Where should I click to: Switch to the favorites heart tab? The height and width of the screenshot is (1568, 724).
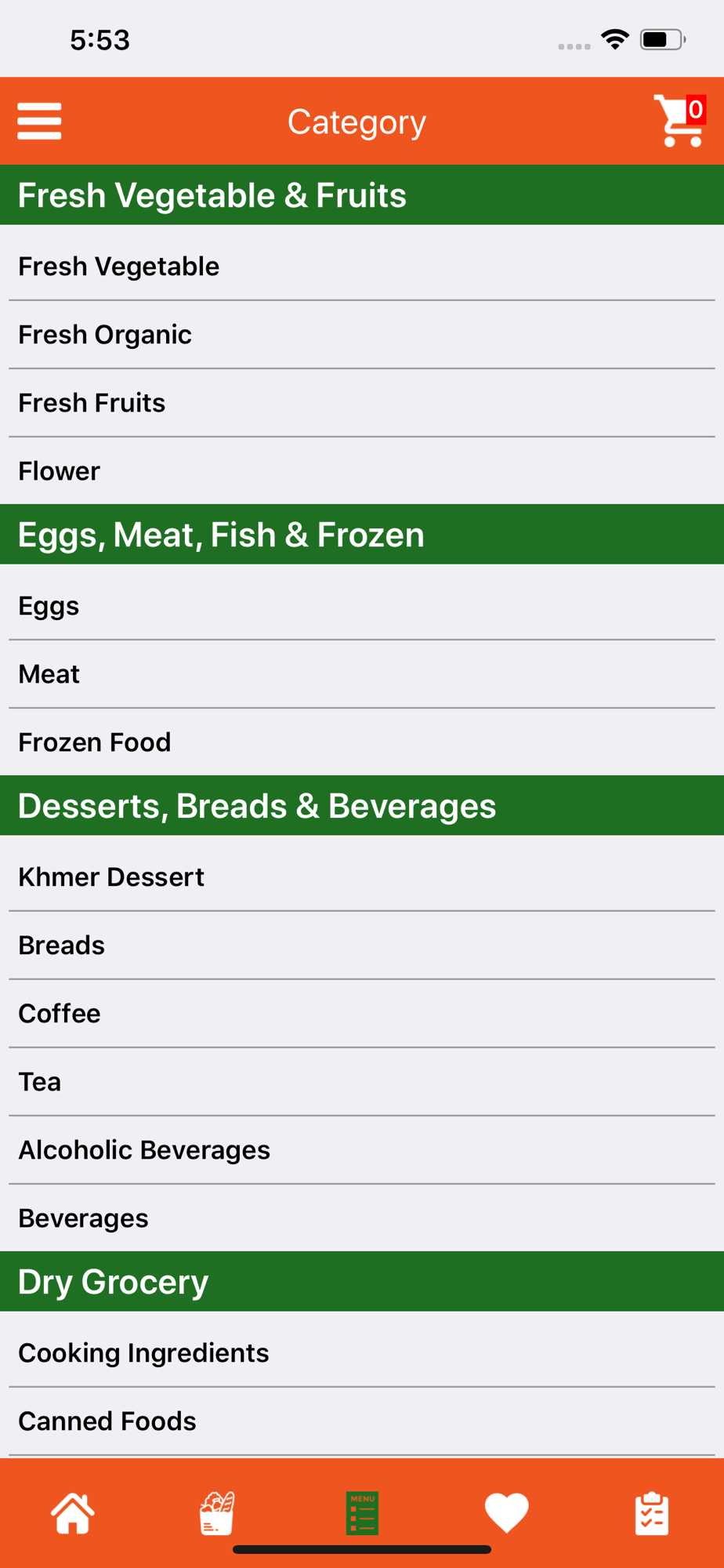tap(507, 1513)
